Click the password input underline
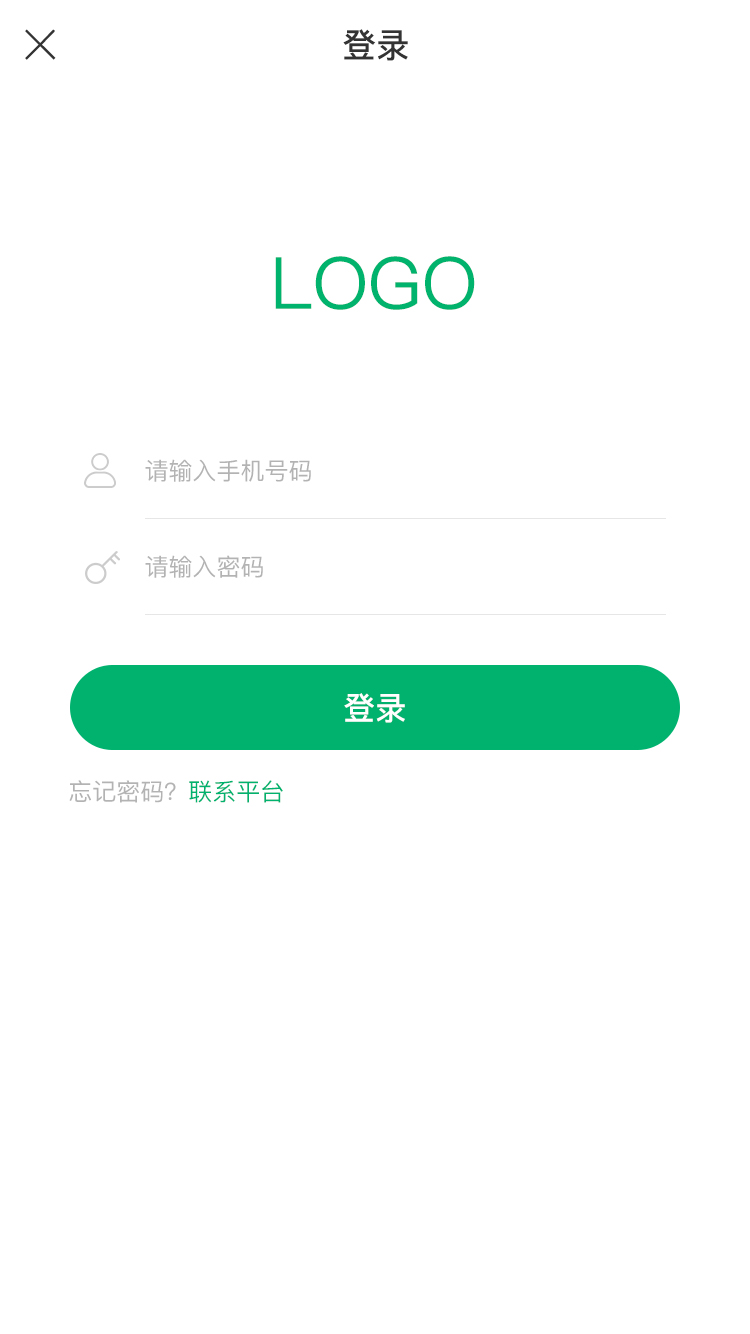Viewport: 750px width, 1334px height. (405, 614)
